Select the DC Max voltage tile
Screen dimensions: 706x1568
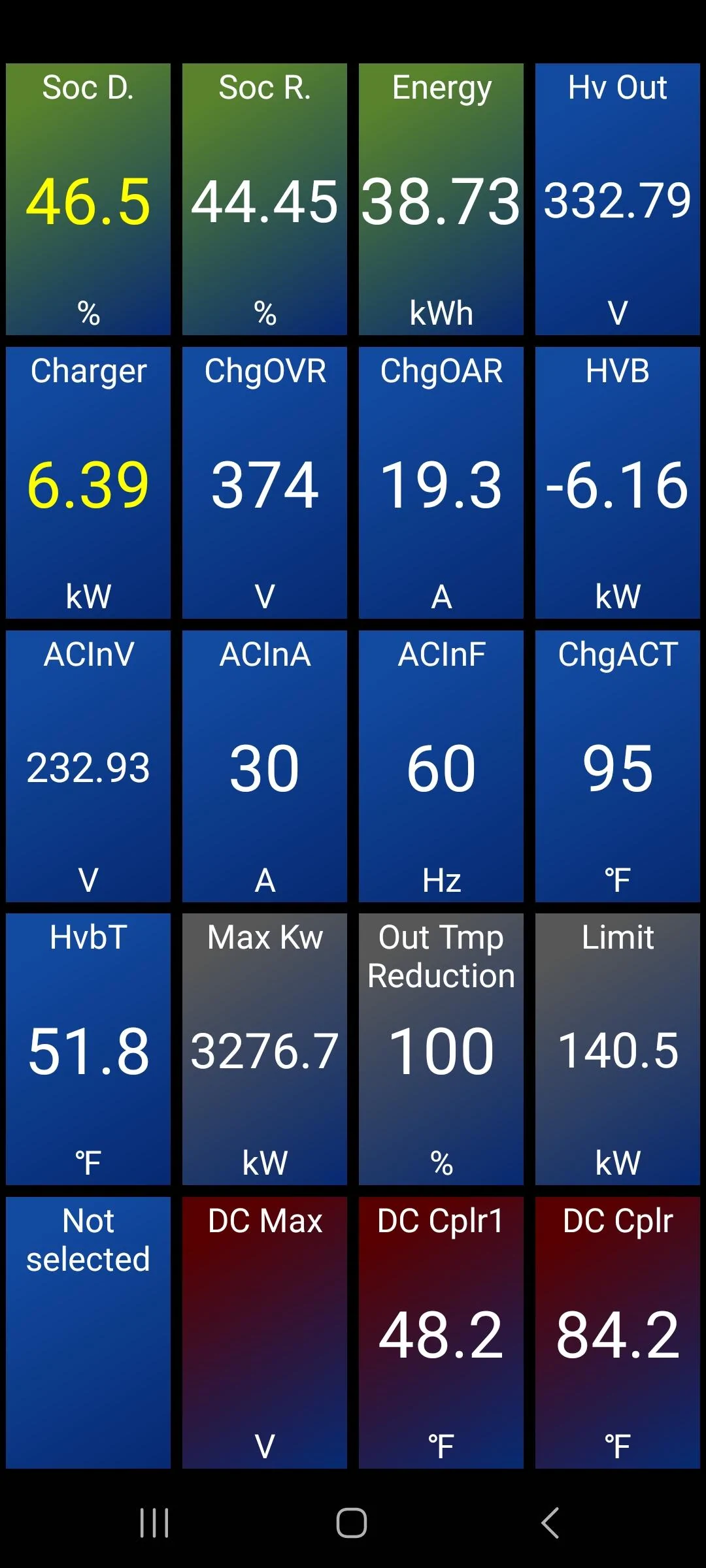[265, 1333]
